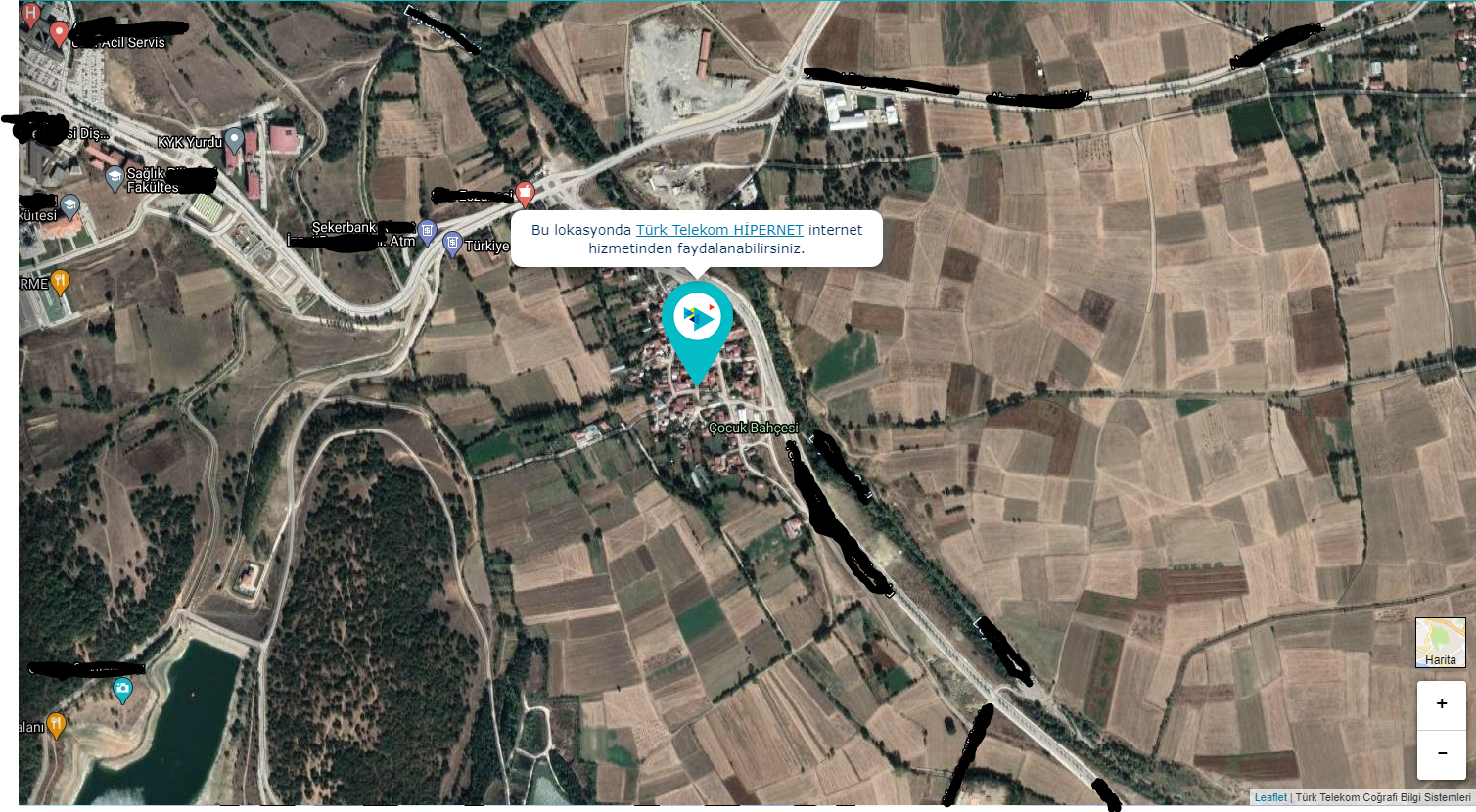The width and height of the screenshot is (1476, 812).
Task: Tap the teal location marker pin
Action: pyautogui.click(x=697, y=323)
